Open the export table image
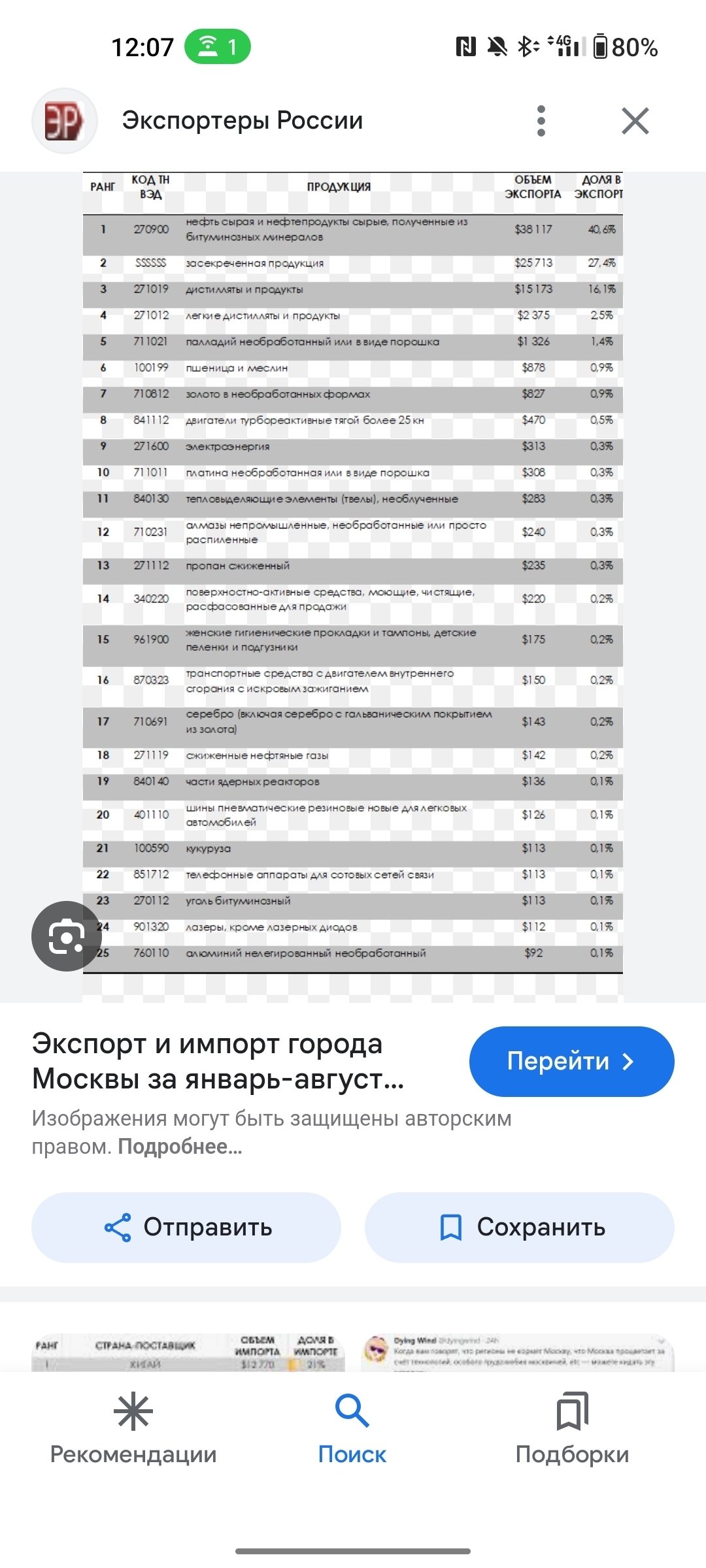Screen dimensions: 706x1568 pyautogui.click(x=353, y=575)
